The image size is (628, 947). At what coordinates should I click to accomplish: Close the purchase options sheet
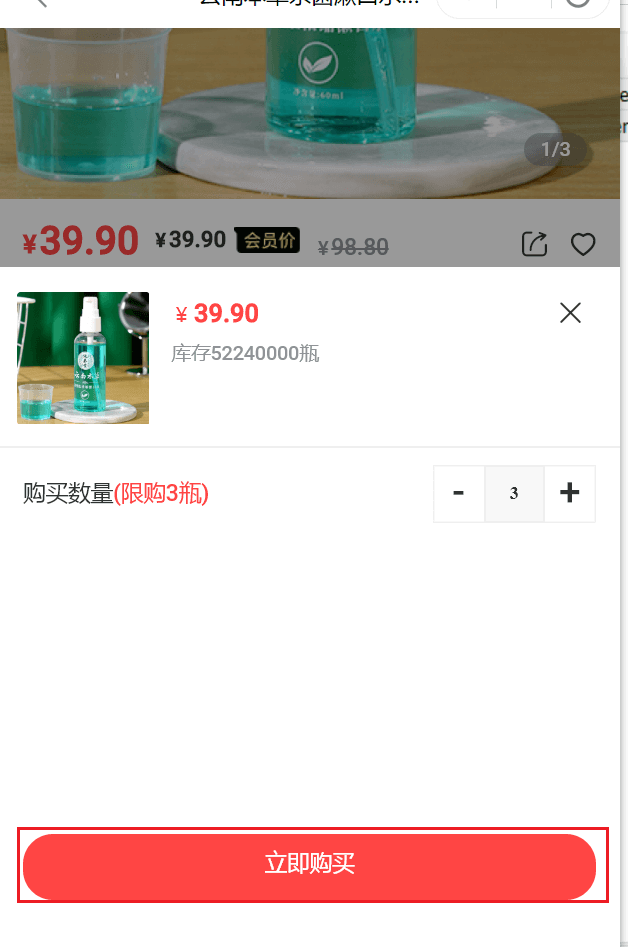pyautogui.click(x=570, y=313)
